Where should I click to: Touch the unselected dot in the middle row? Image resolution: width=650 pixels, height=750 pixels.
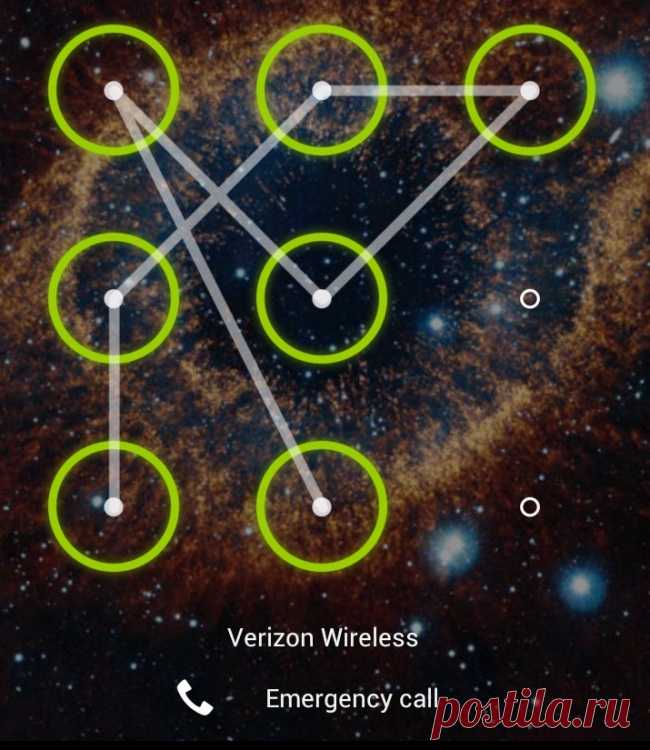point(529,299)
